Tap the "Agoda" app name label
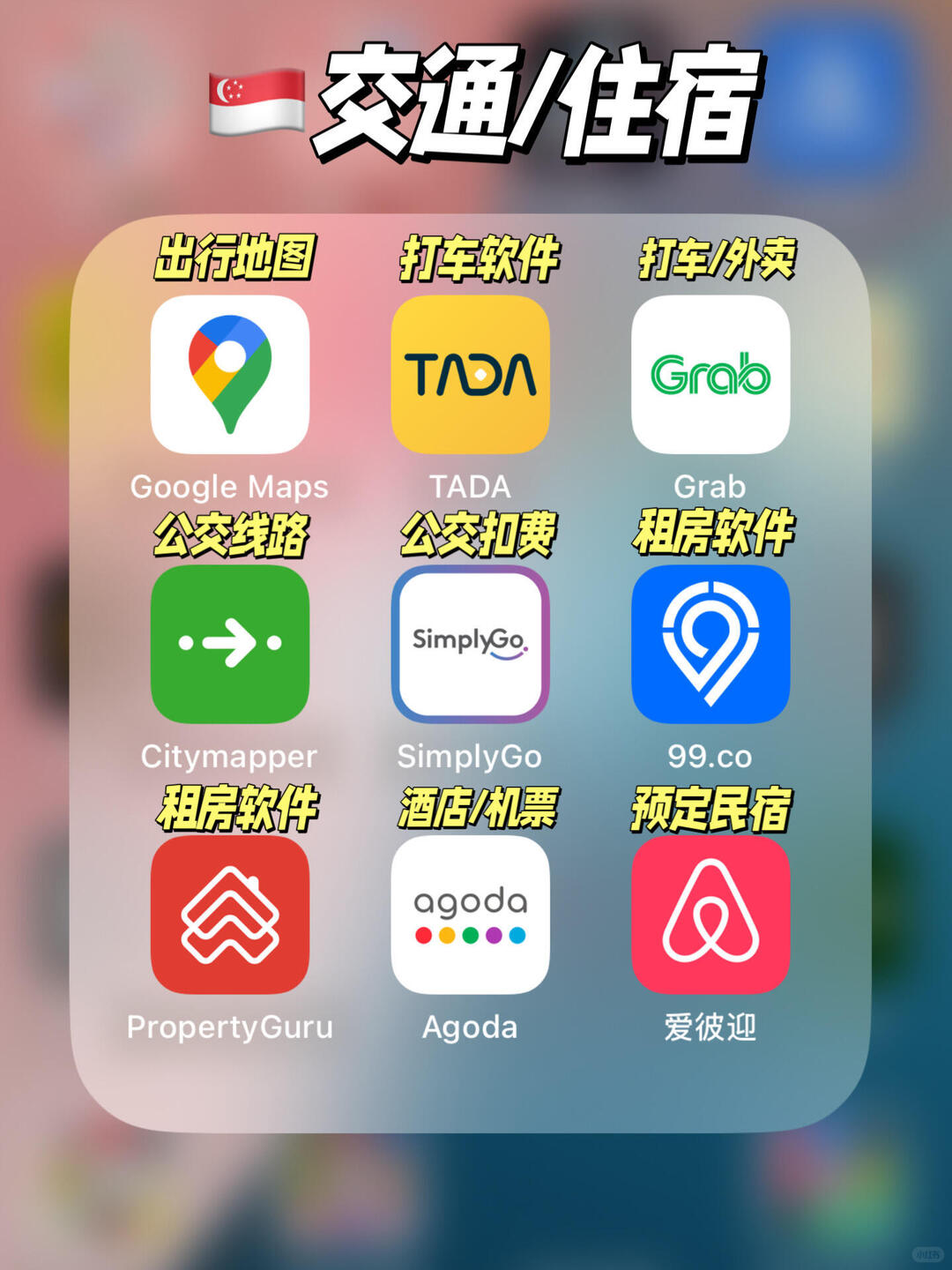Screen dimensions: 952x1270 click(470, 1027)
